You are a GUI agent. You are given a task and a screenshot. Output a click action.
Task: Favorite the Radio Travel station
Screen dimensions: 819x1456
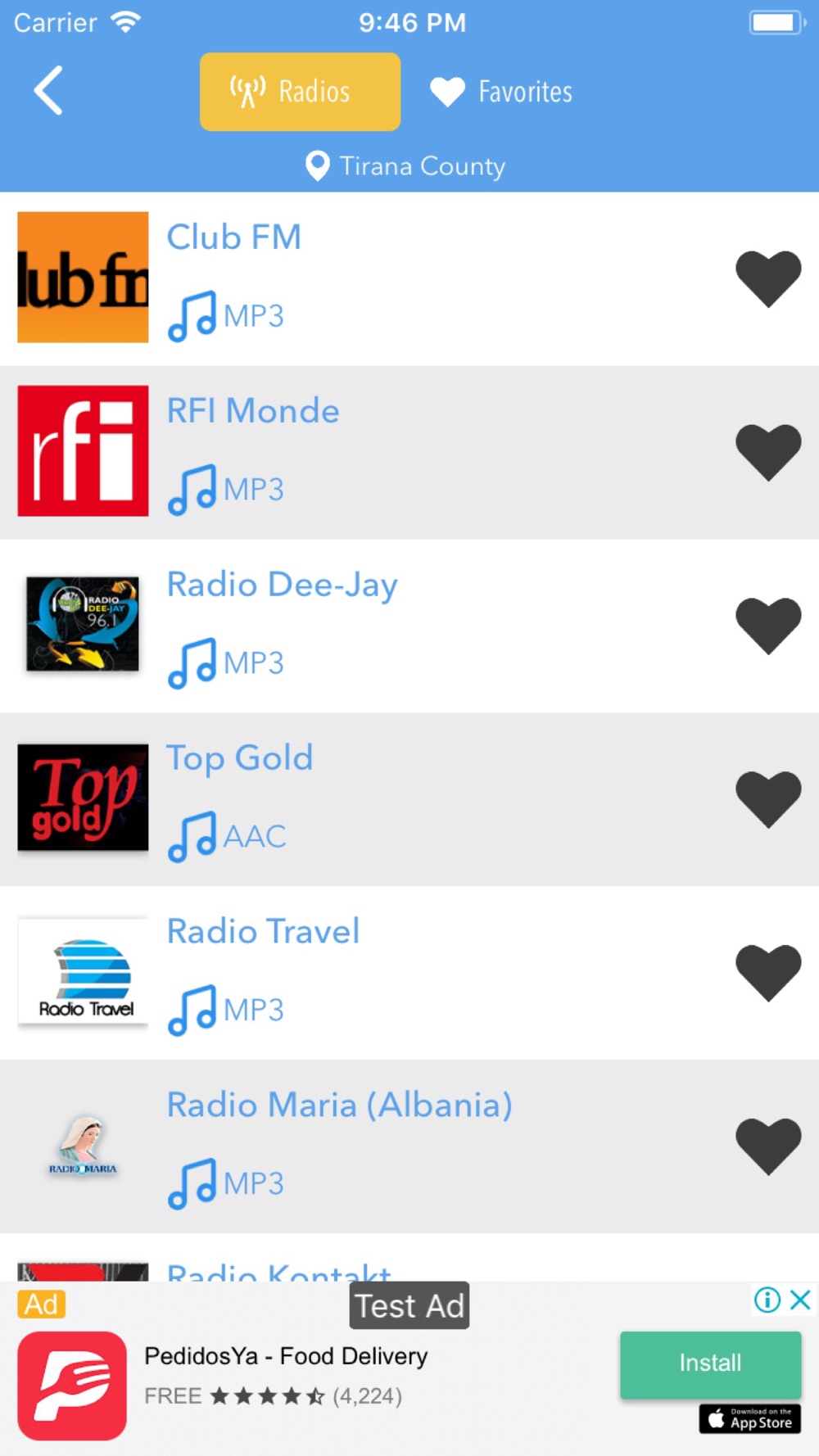click(x=767, y=973)
